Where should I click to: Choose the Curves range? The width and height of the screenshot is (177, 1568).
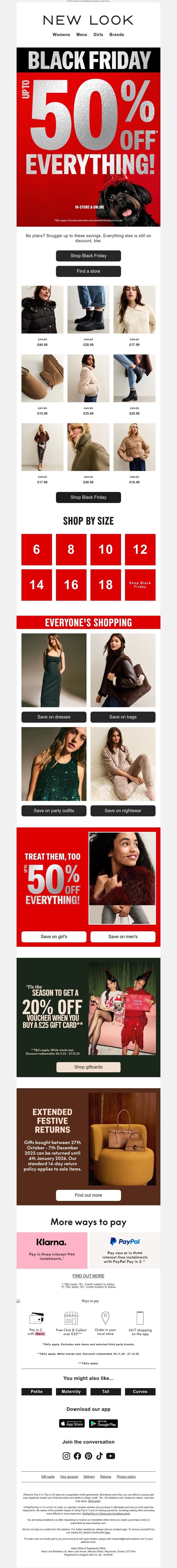[x=140, y=1391]
